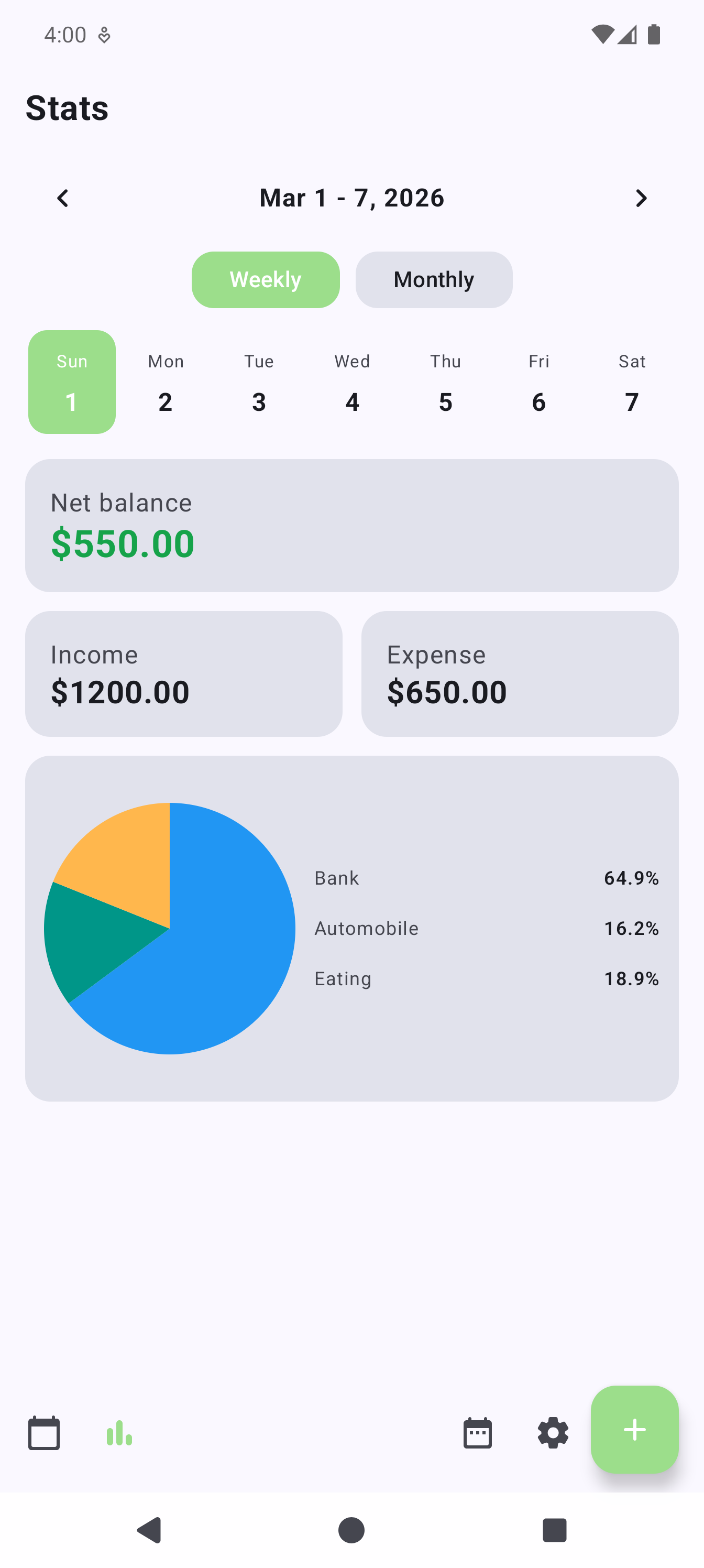Tap the Income card showing $1200.00
Image resolution: width=704 pixels, height=1568 pixels.
tap(184, 674)
